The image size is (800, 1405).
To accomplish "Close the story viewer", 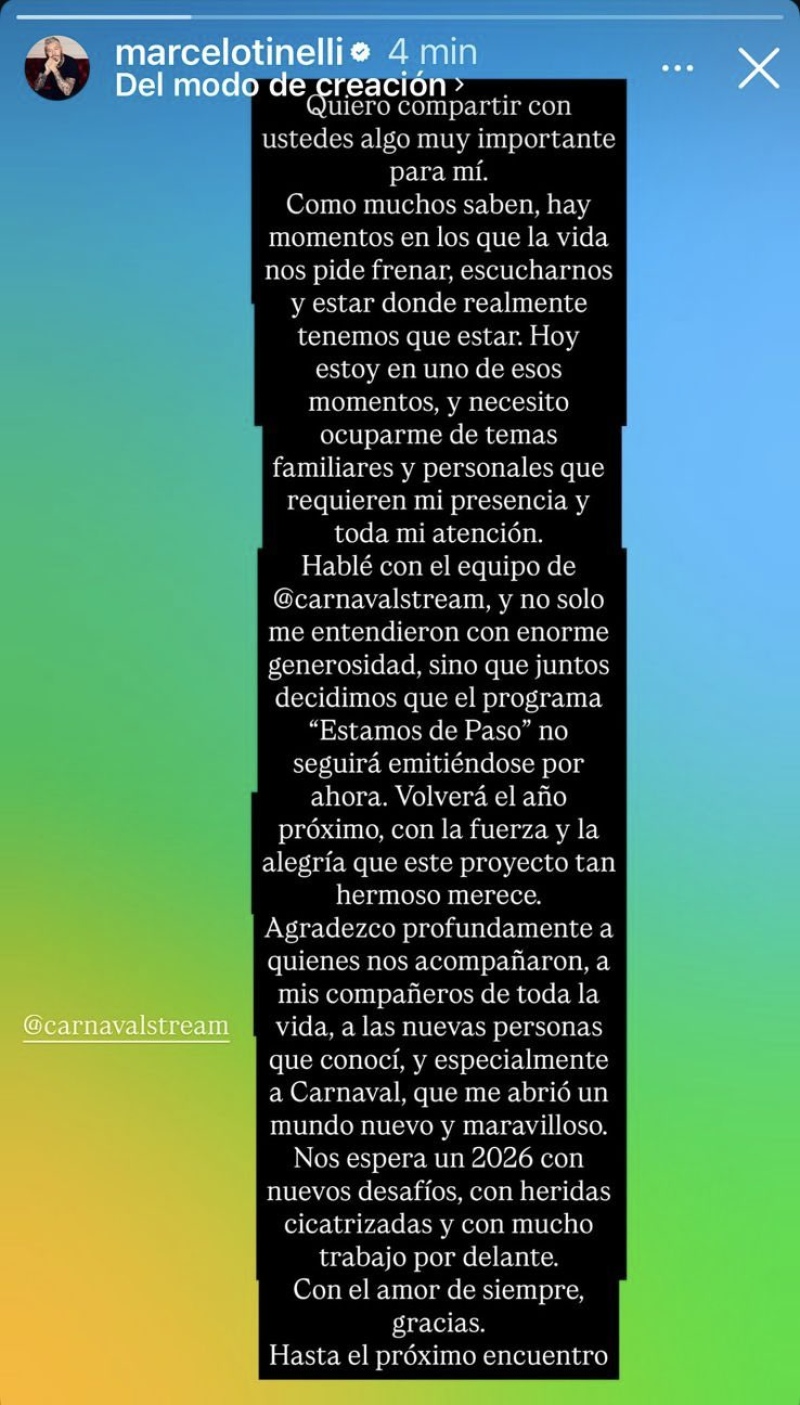I will tap(758, 68).
